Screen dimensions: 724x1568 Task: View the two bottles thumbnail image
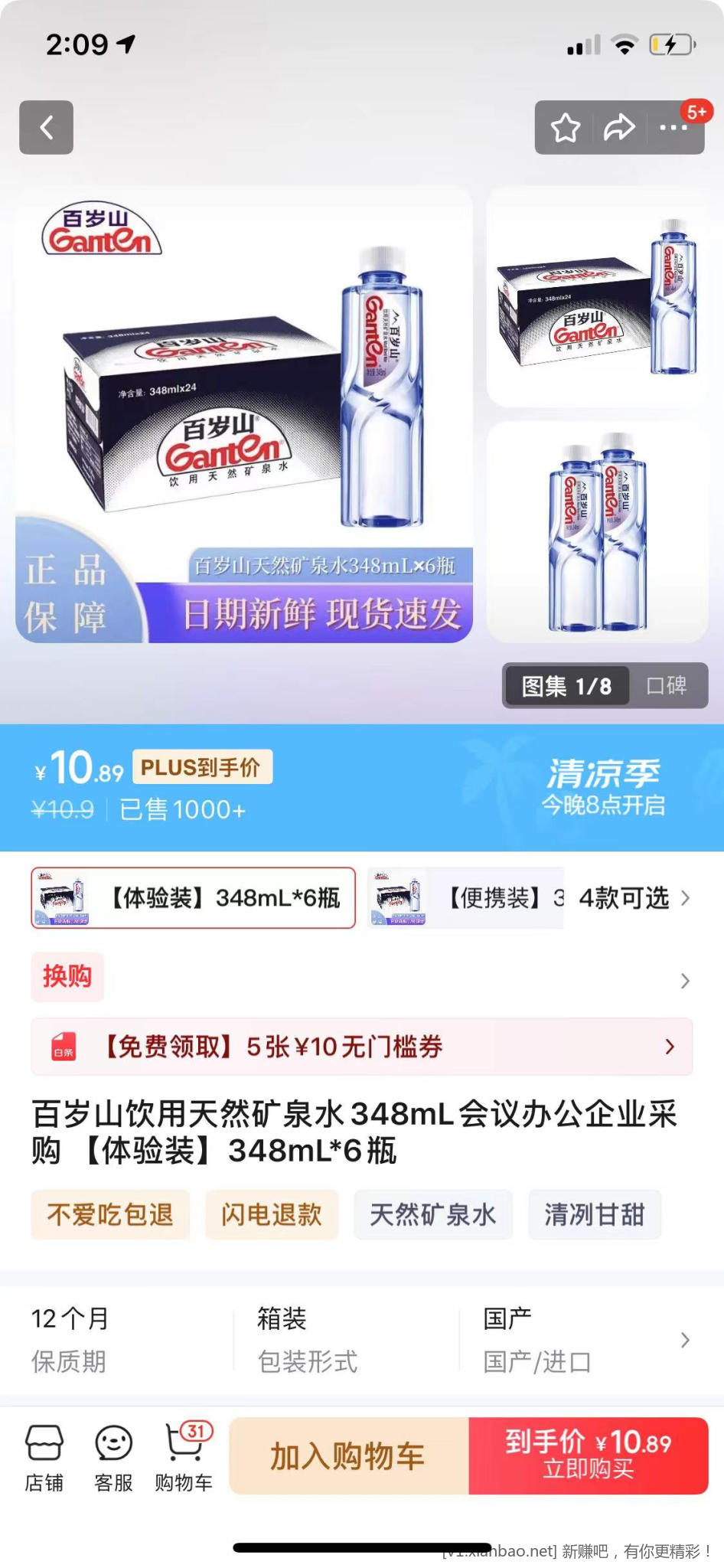point(597,532)
